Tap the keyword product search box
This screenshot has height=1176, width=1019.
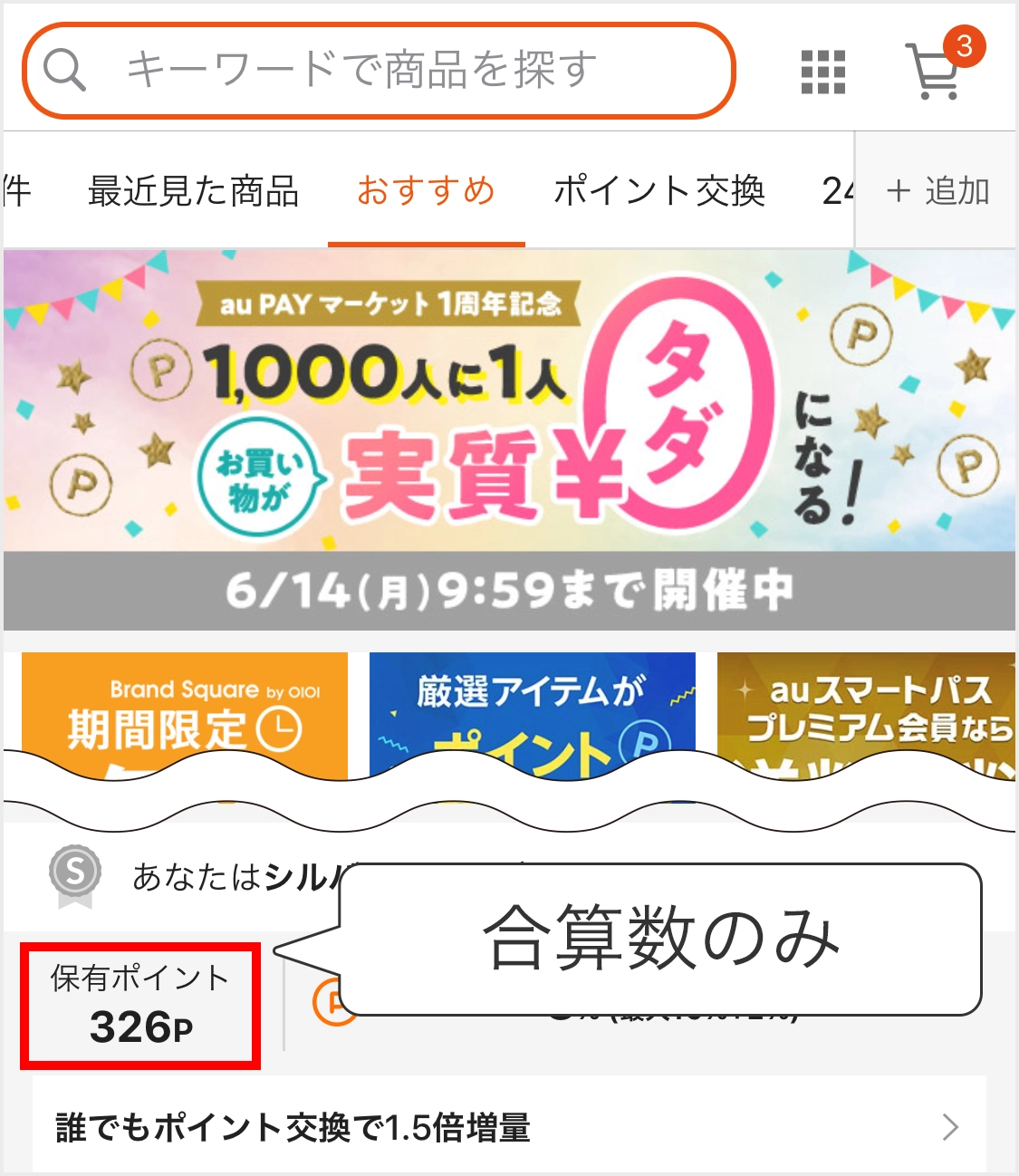[x=379, y=71]
